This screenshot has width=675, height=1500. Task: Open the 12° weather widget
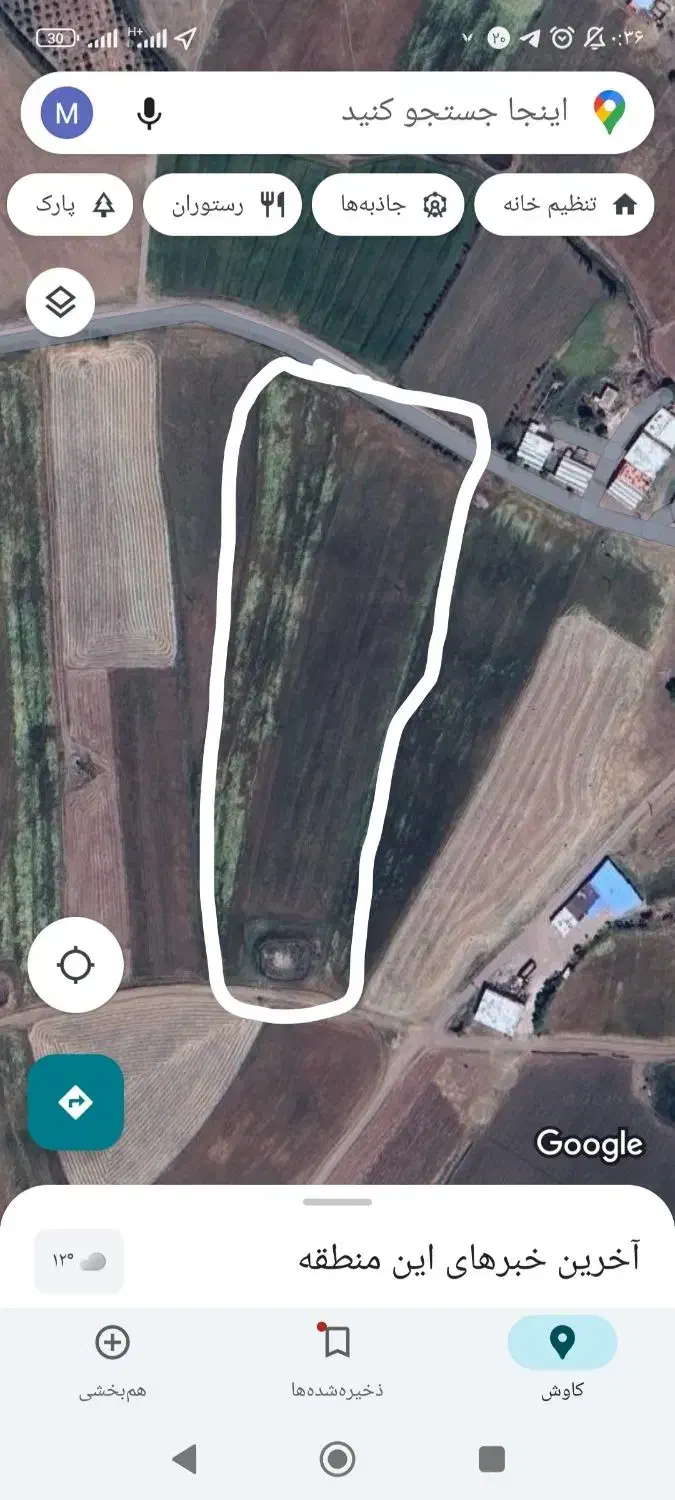coord(79,1260)
